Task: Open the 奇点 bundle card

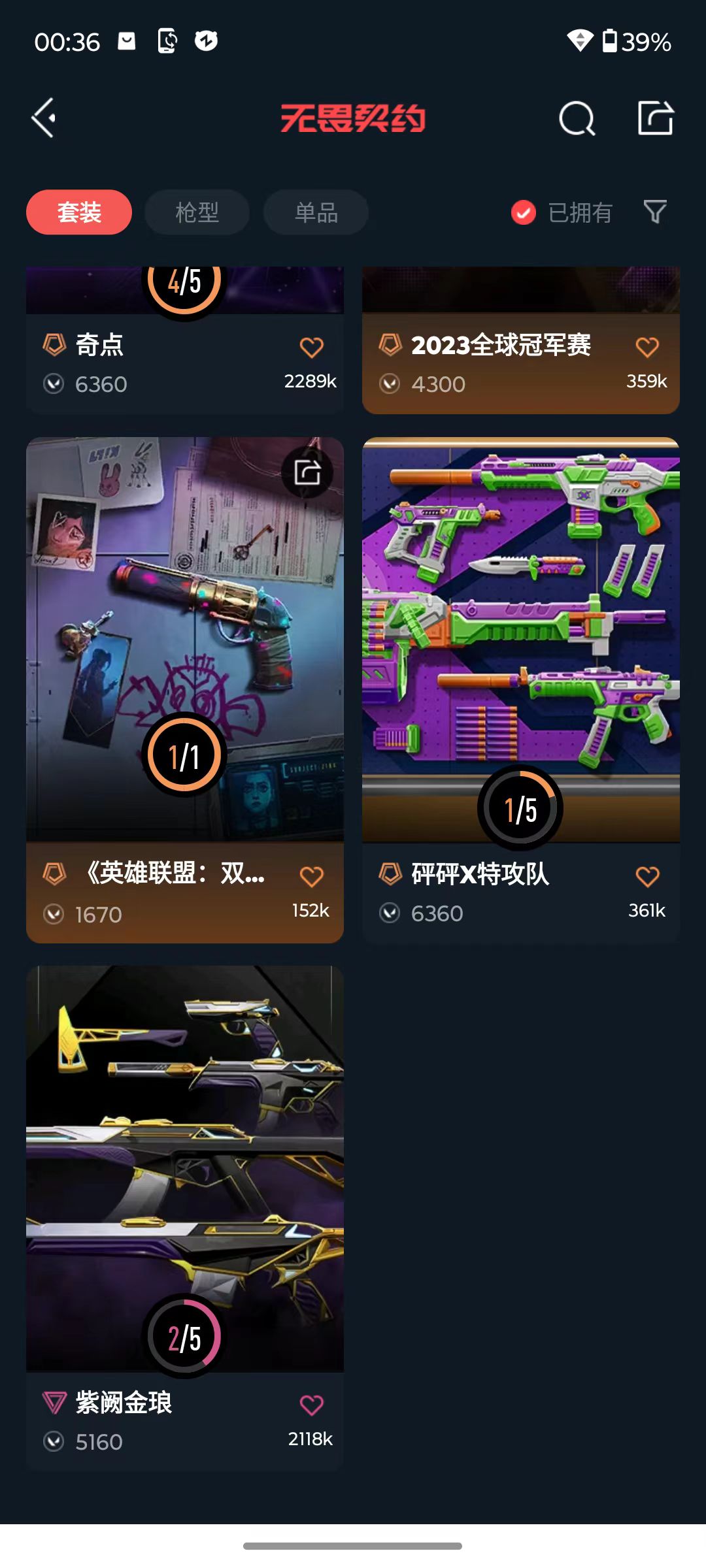Action: (x=185, y=340)
